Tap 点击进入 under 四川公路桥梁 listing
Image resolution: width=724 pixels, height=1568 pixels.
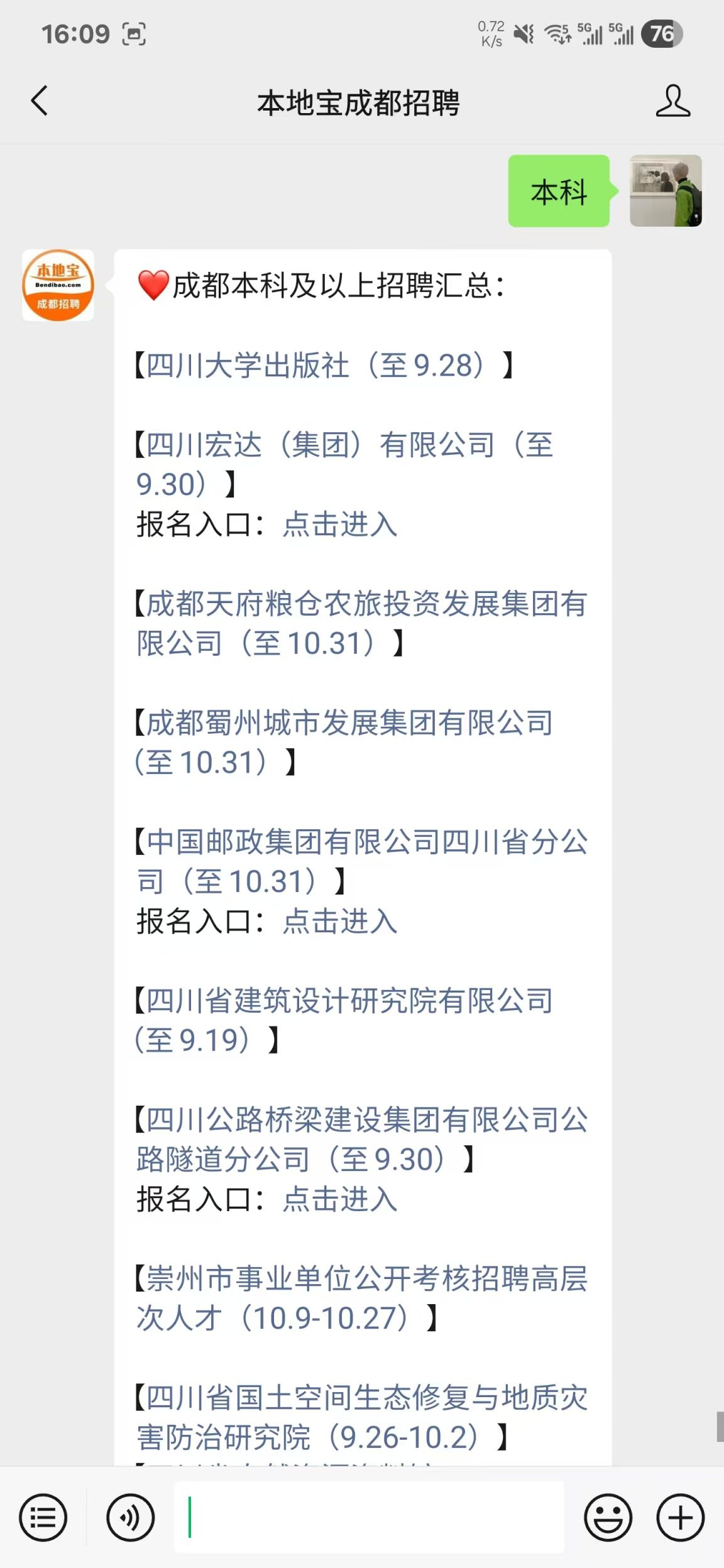(x=340, y=1199)
